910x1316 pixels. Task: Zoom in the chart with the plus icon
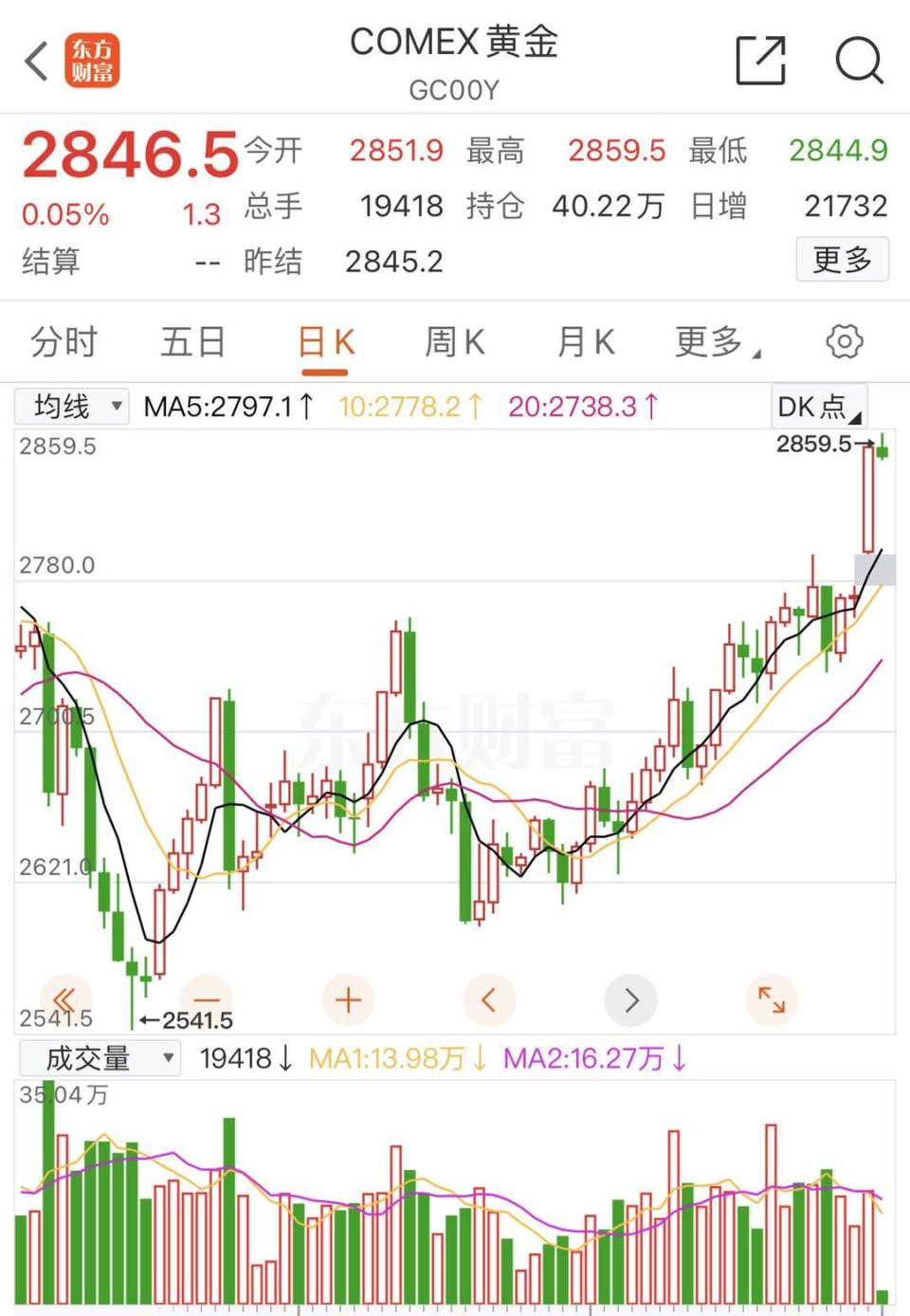click(348, 999)
